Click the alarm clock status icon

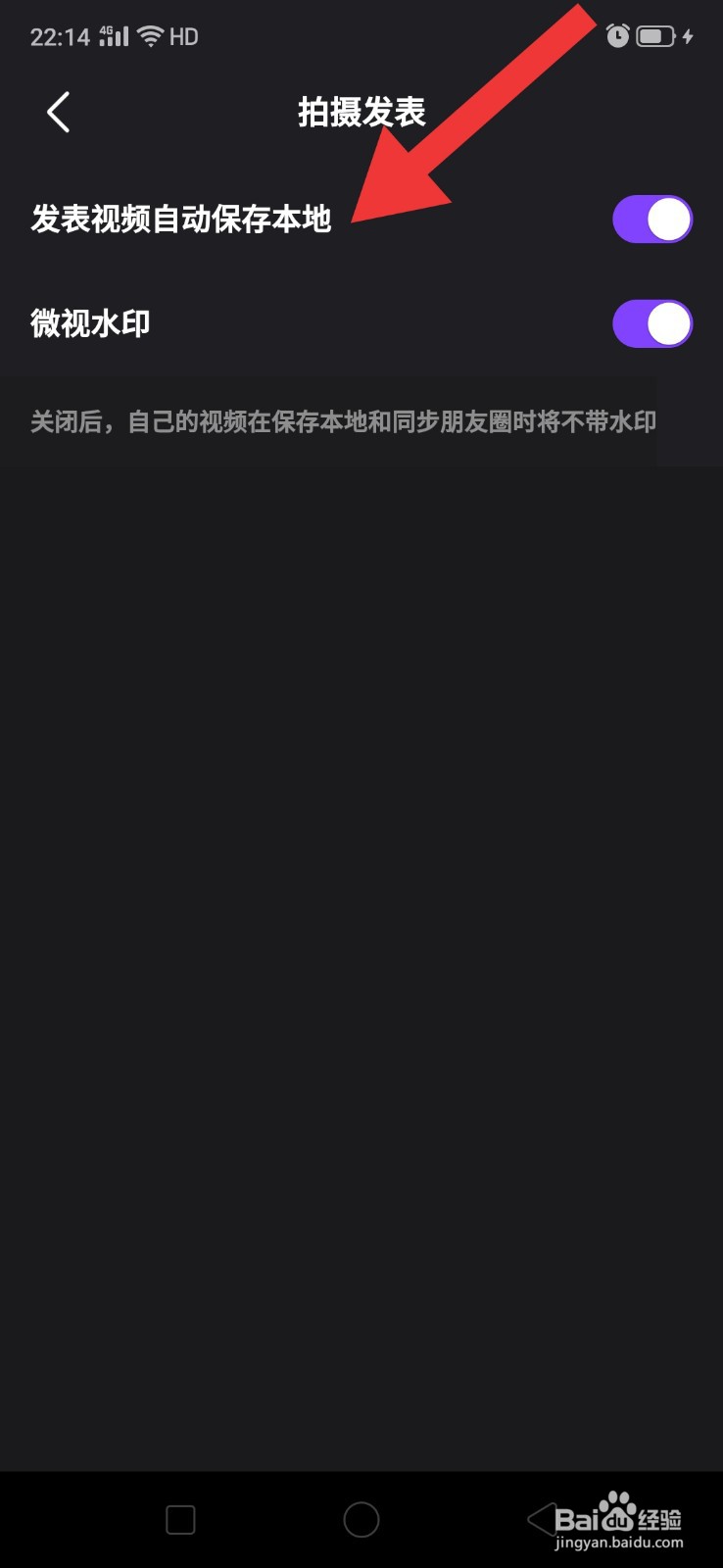point(617,36)
